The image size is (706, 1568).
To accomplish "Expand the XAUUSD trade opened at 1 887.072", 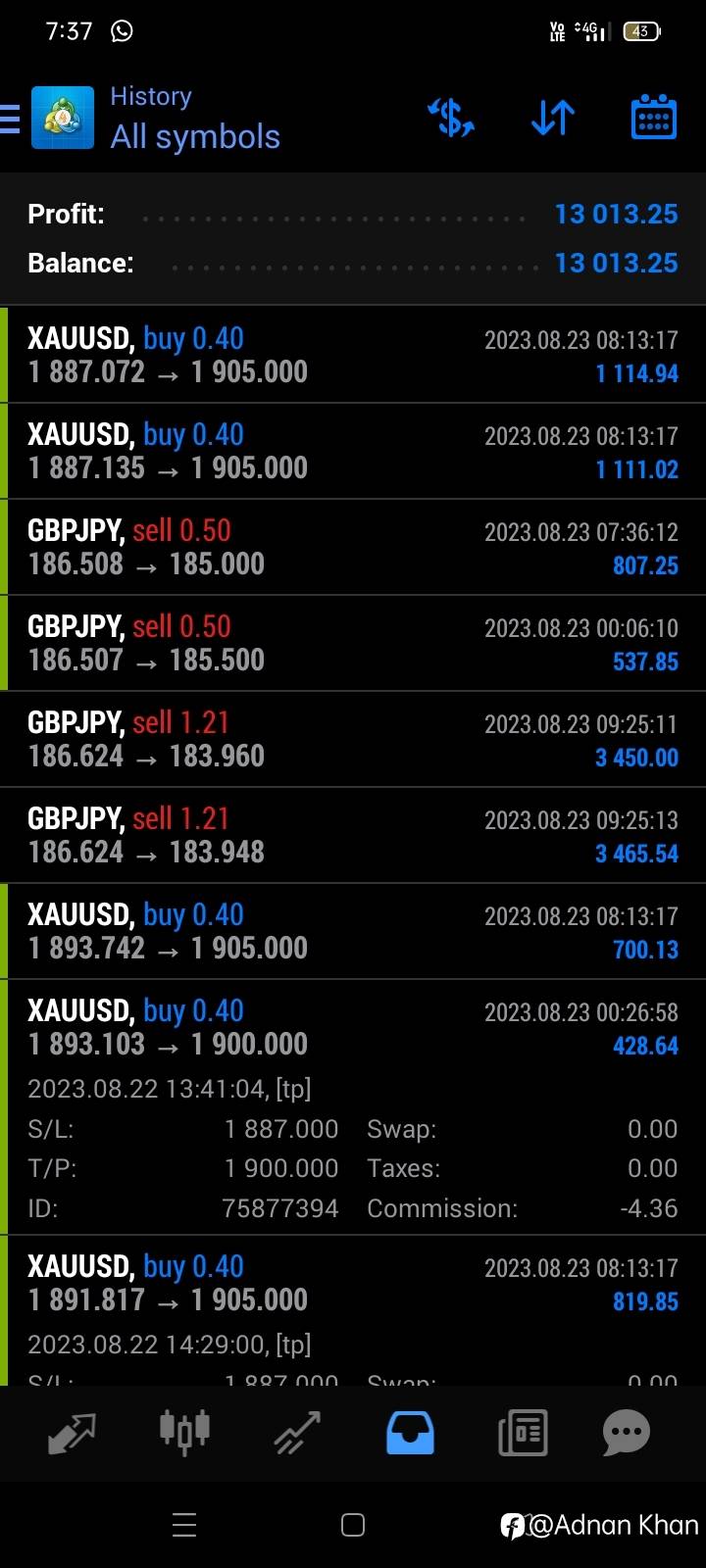I will (x=353, y=355).
